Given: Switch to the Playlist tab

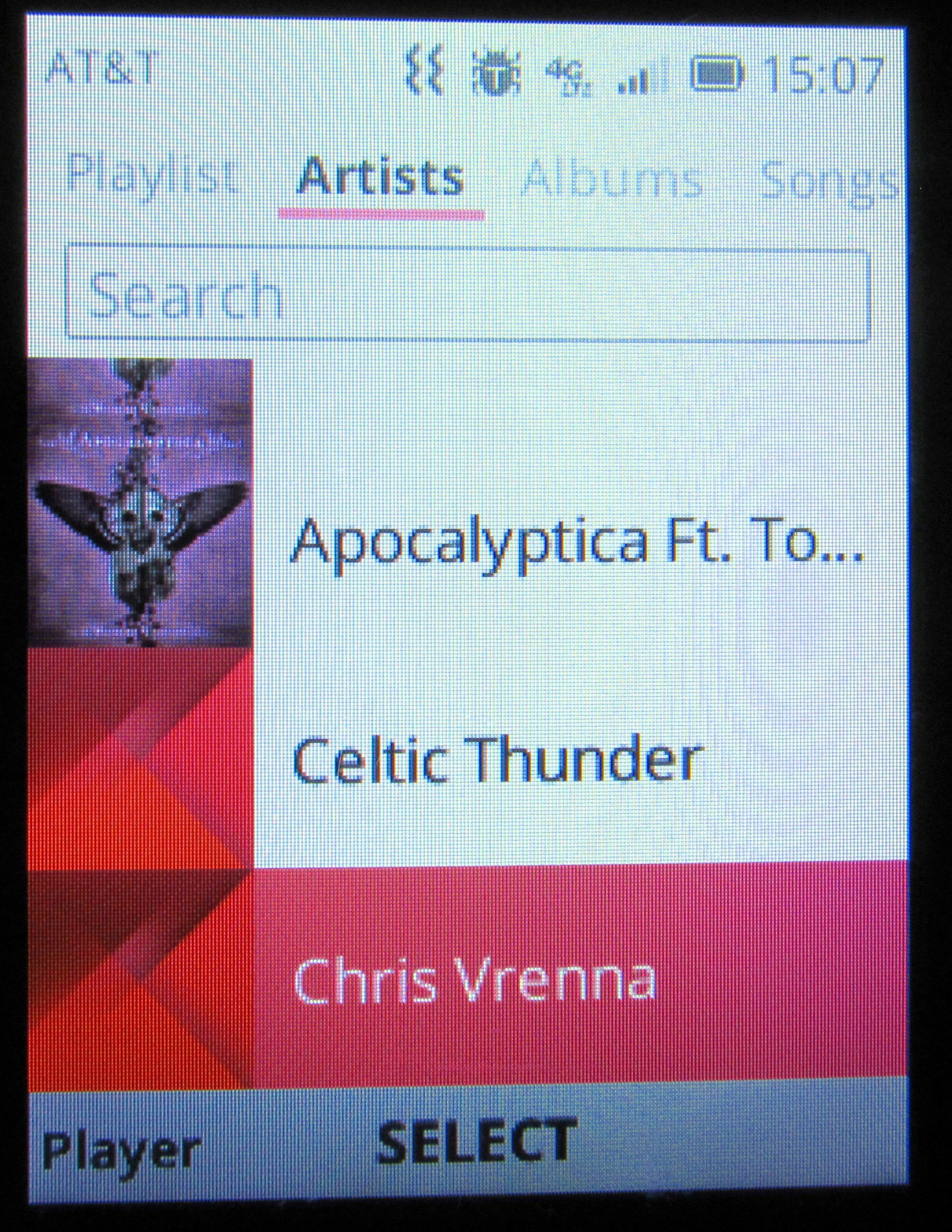Looking at the screenshot, I should coord(153,176).
